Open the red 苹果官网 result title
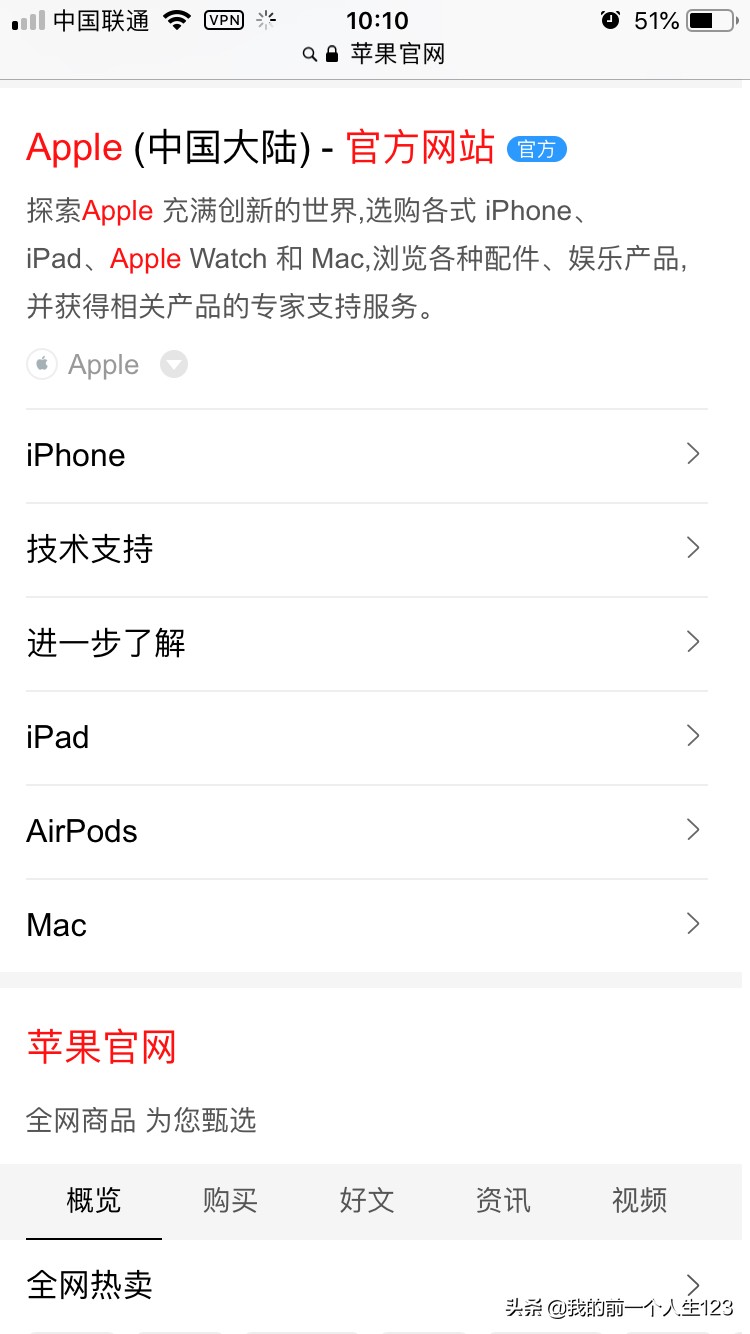Viewport: 750px width, 1334px height. [102, 1047]
